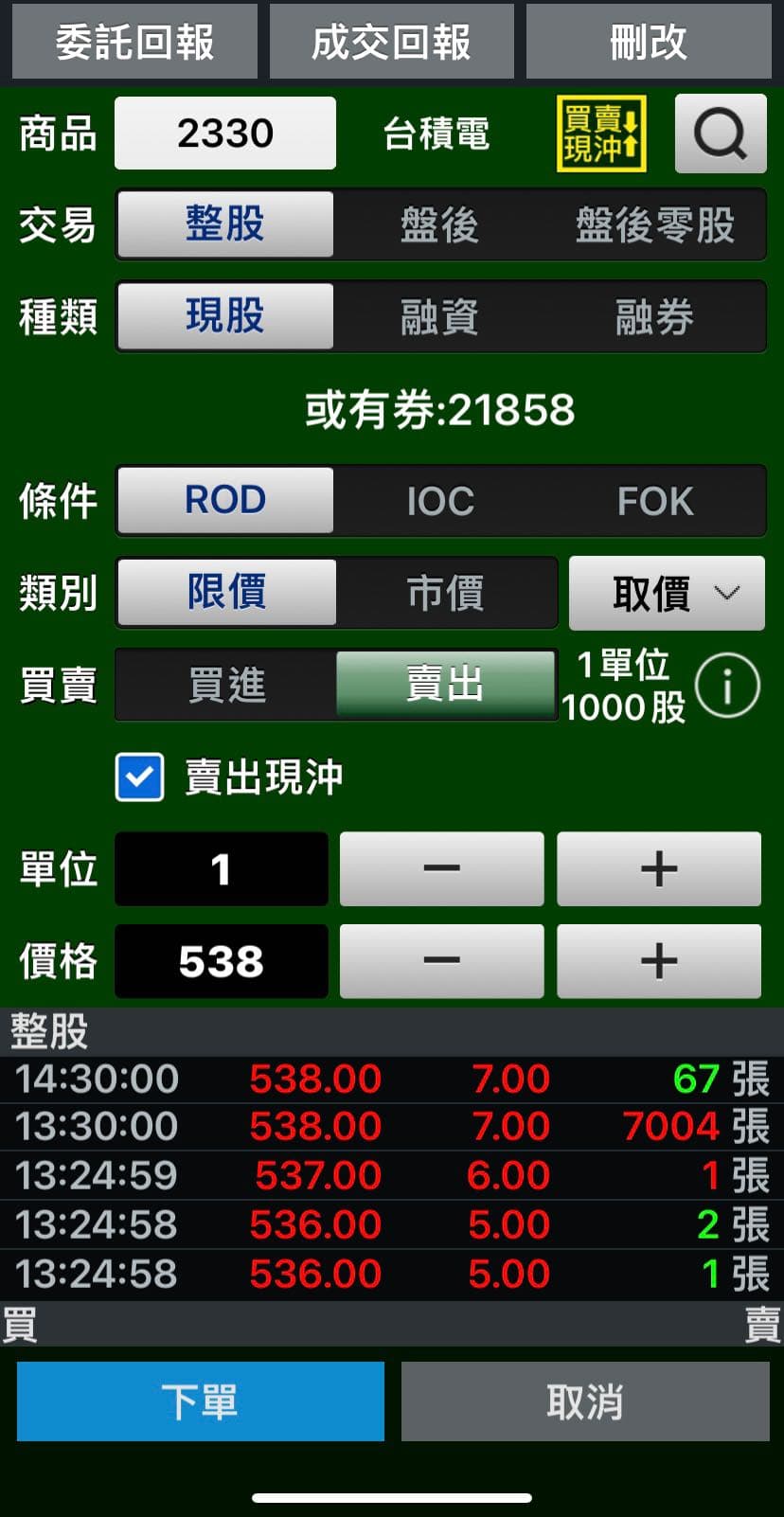
Task: Edit the stock code field 2330
Action: coord(225,134)
